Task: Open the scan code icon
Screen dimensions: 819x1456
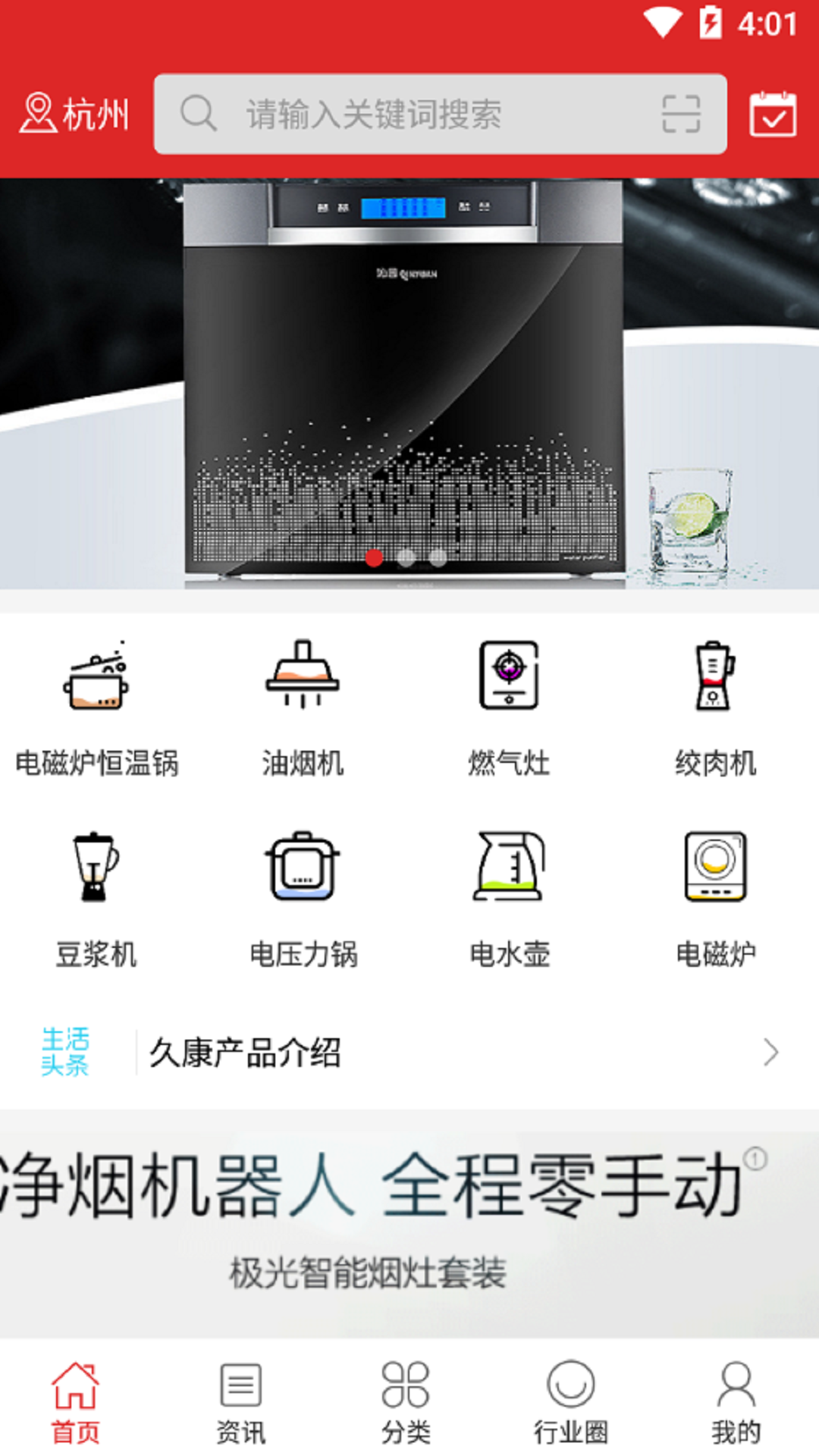Action: click(680, 115)
